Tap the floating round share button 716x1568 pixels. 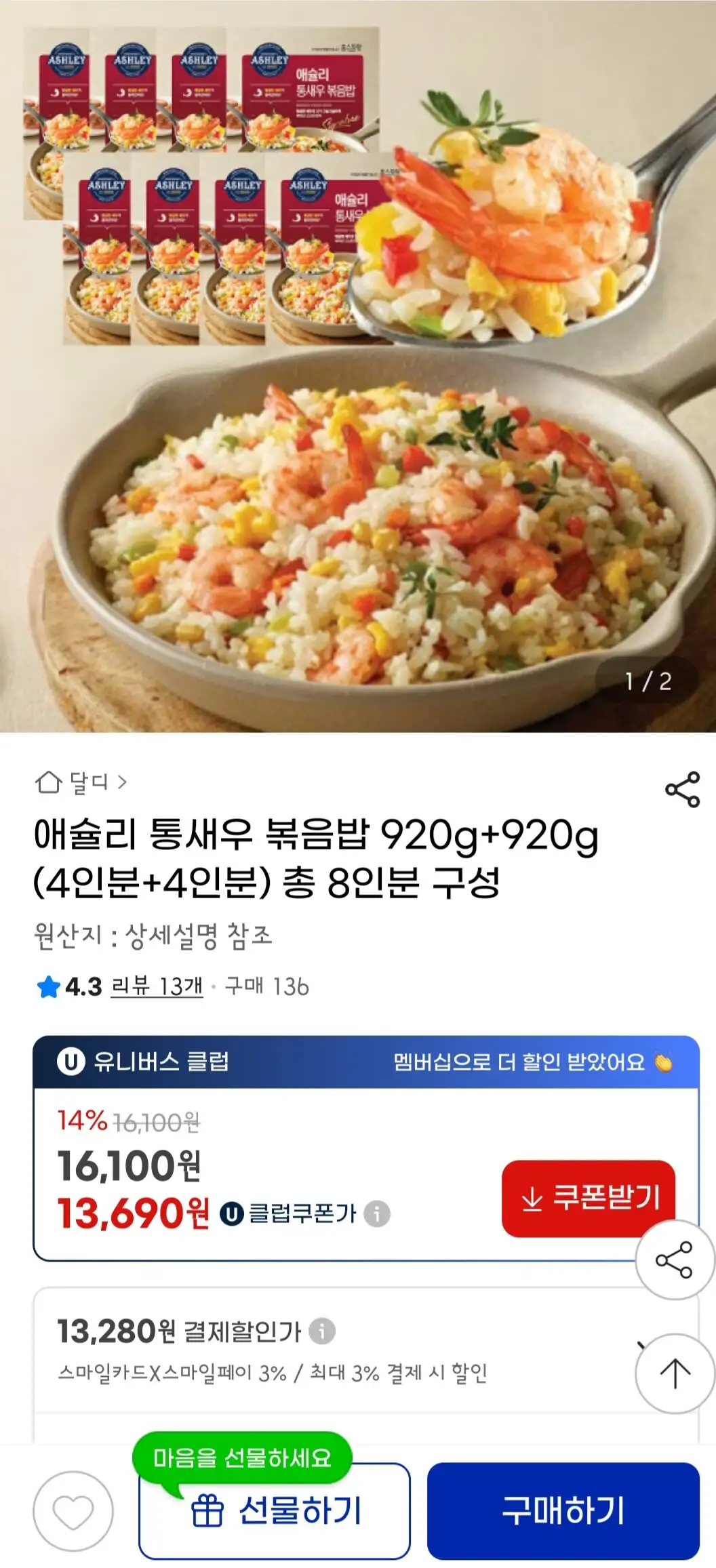tap(674, 1260)
